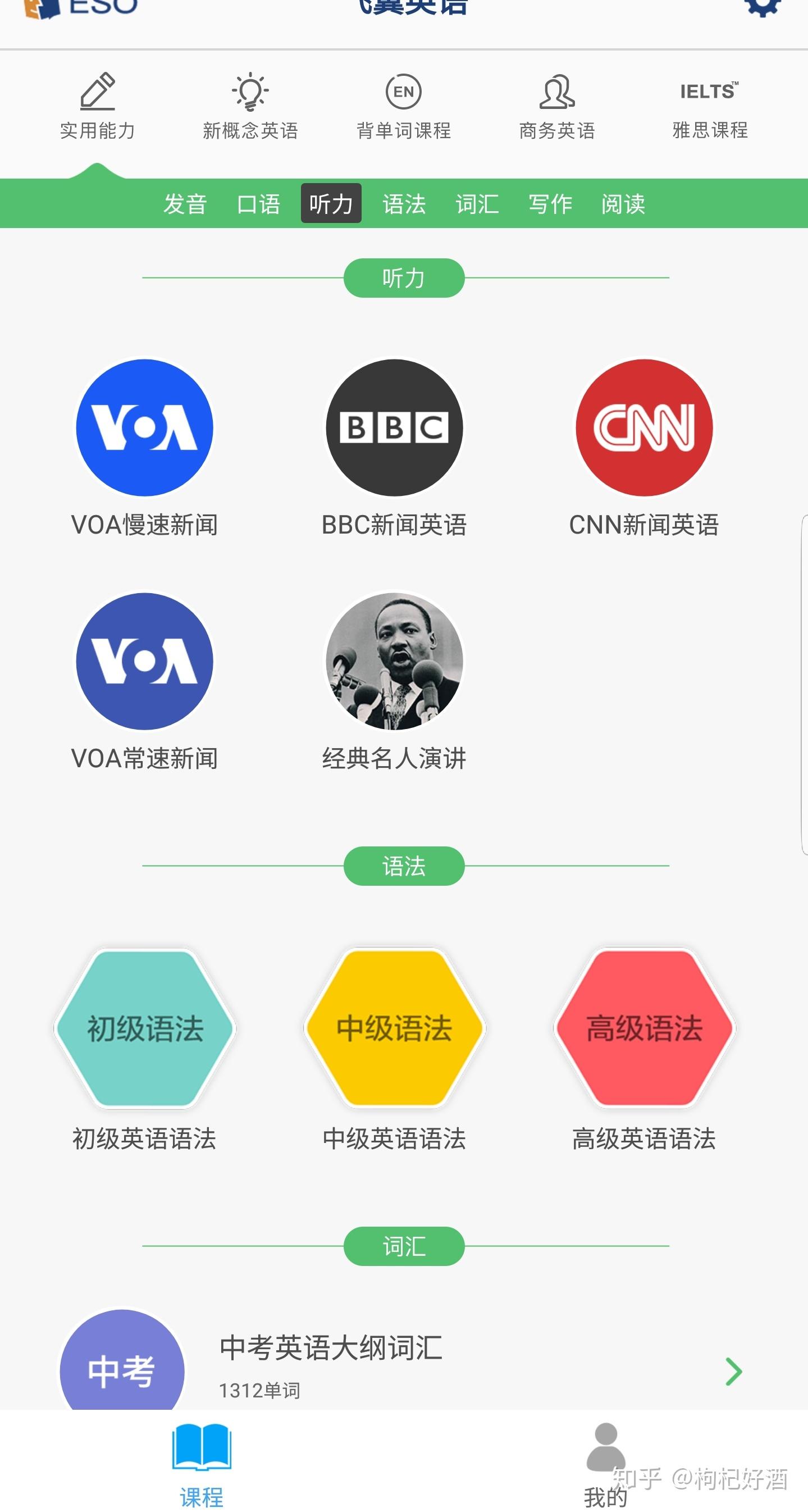Open the 背单词课程 category
The width and height of the screenshot is (808, 1512).
point(404,106)
